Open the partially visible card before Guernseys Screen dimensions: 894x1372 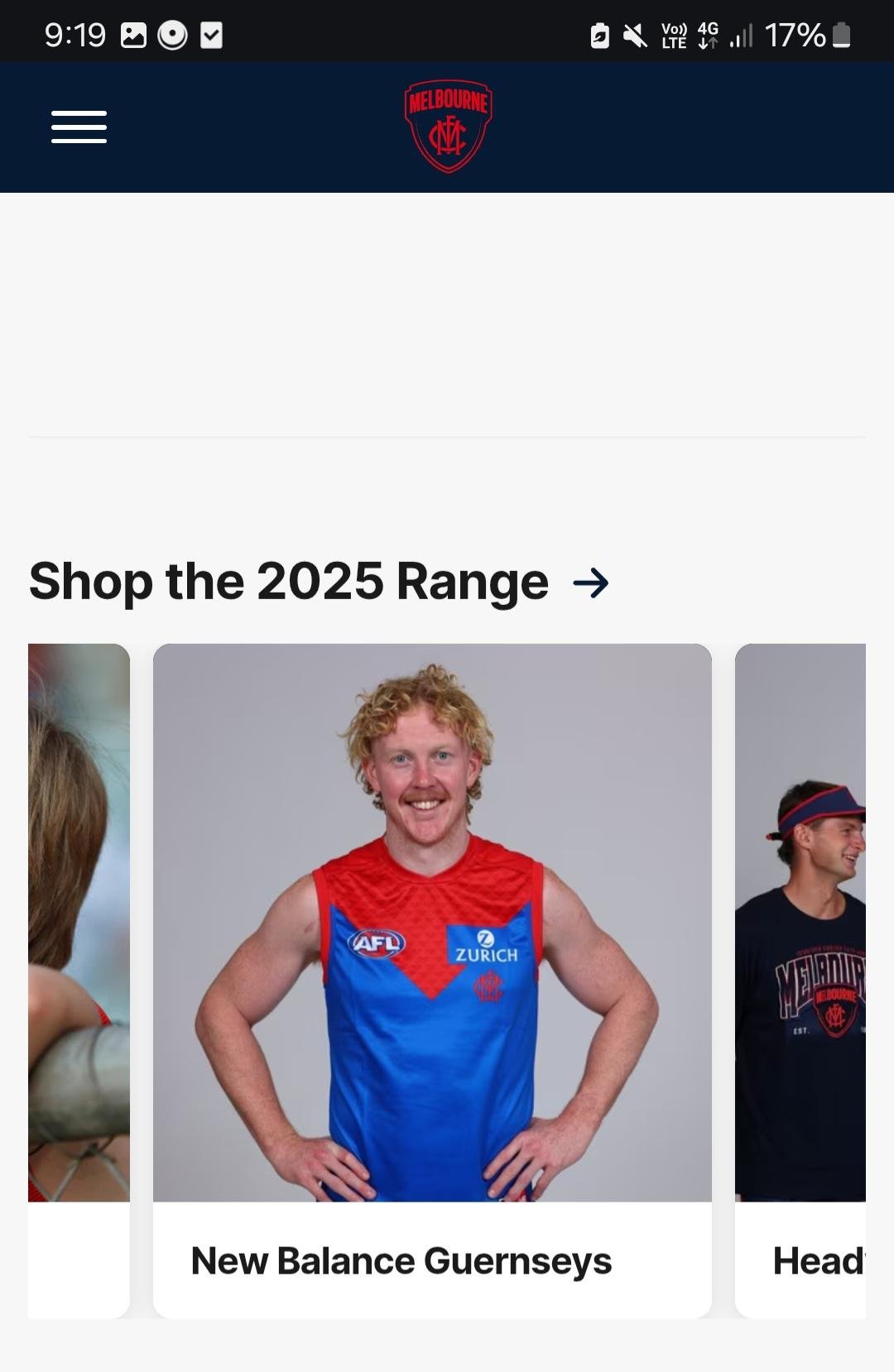tap(79, 980)
